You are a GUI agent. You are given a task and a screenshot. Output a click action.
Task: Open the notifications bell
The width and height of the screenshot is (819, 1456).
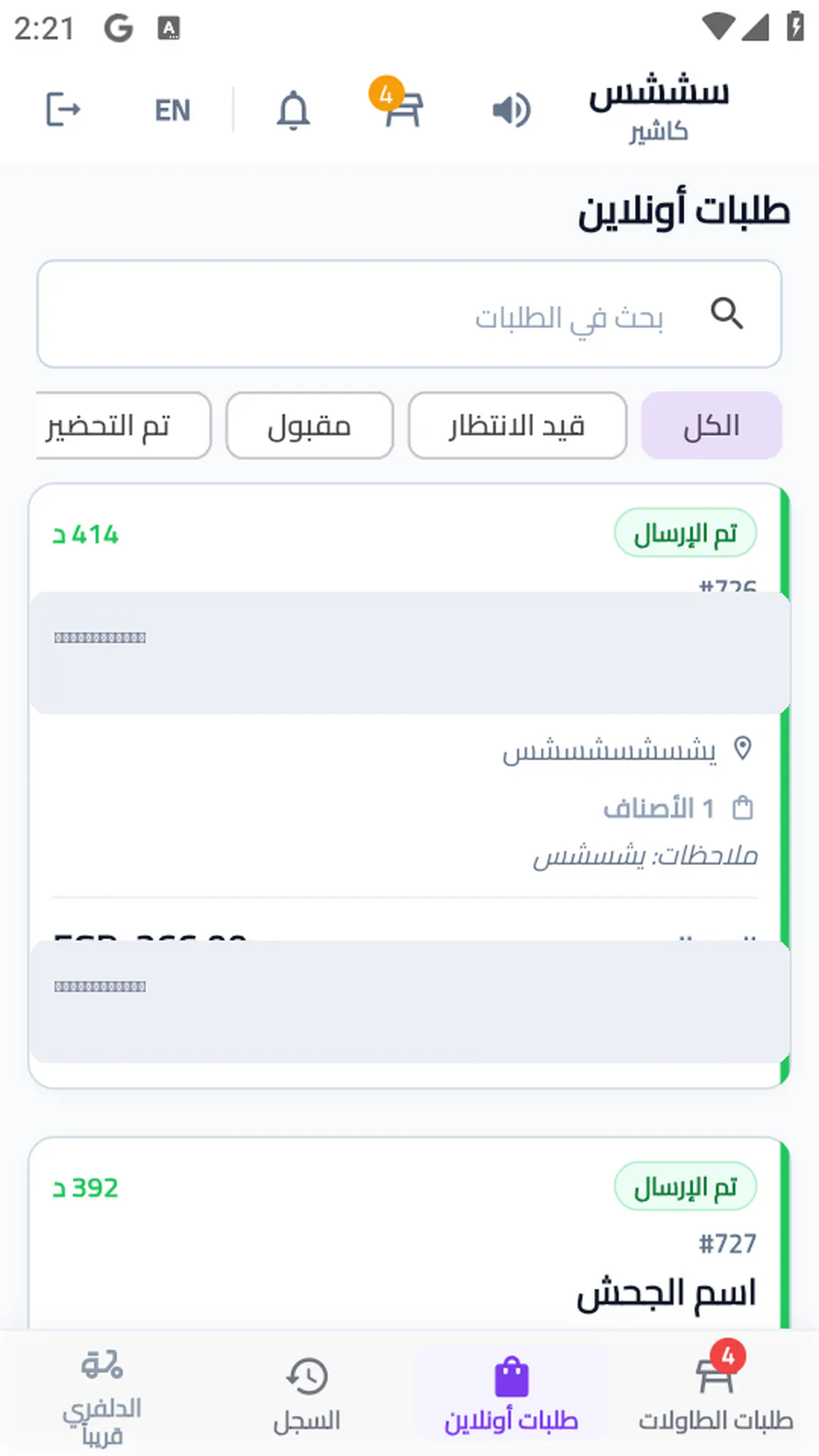293,111
